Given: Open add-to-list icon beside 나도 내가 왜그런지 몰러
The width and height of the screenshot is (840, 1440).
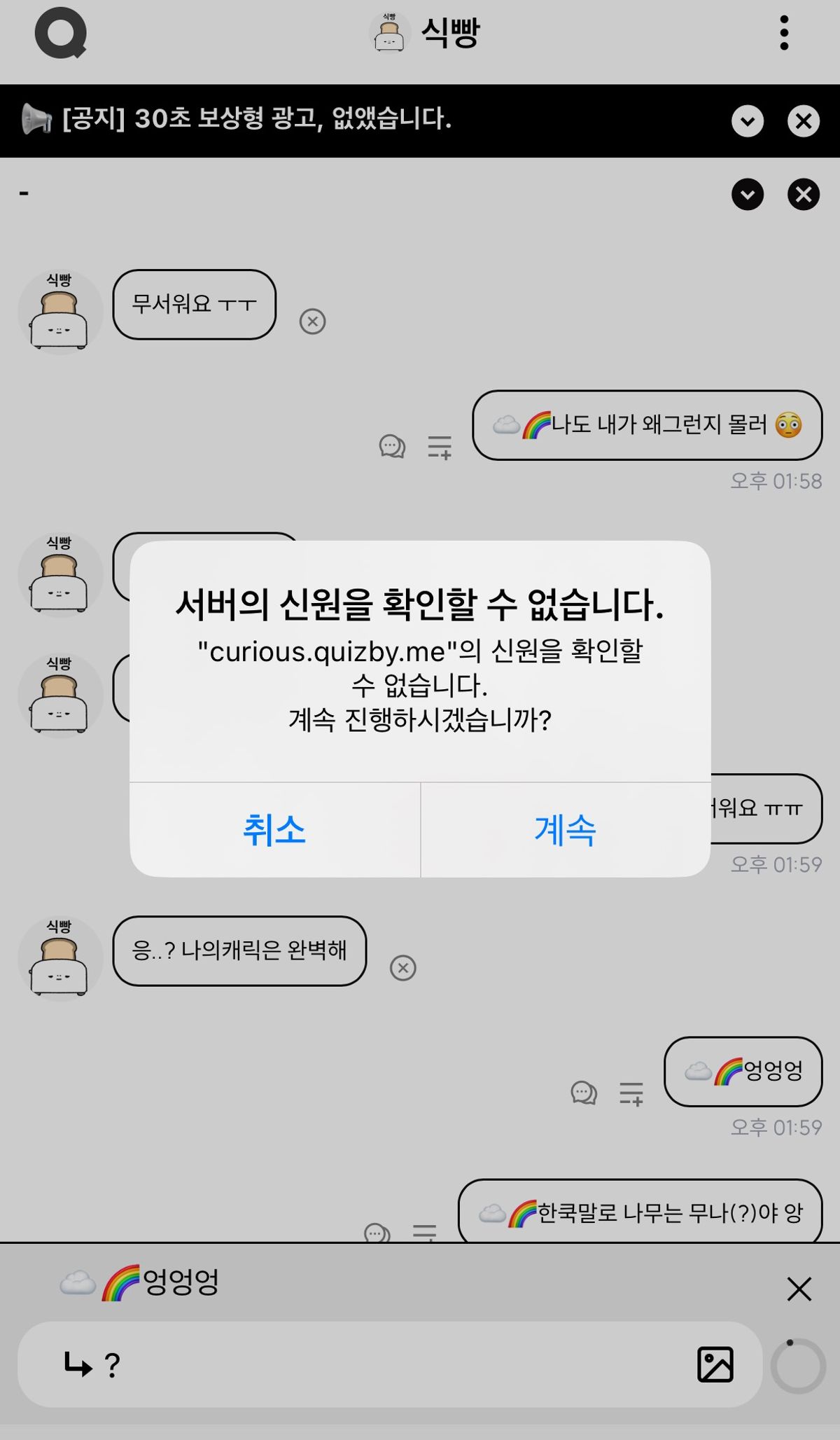Looking at the screenshot, I should 440,446.
